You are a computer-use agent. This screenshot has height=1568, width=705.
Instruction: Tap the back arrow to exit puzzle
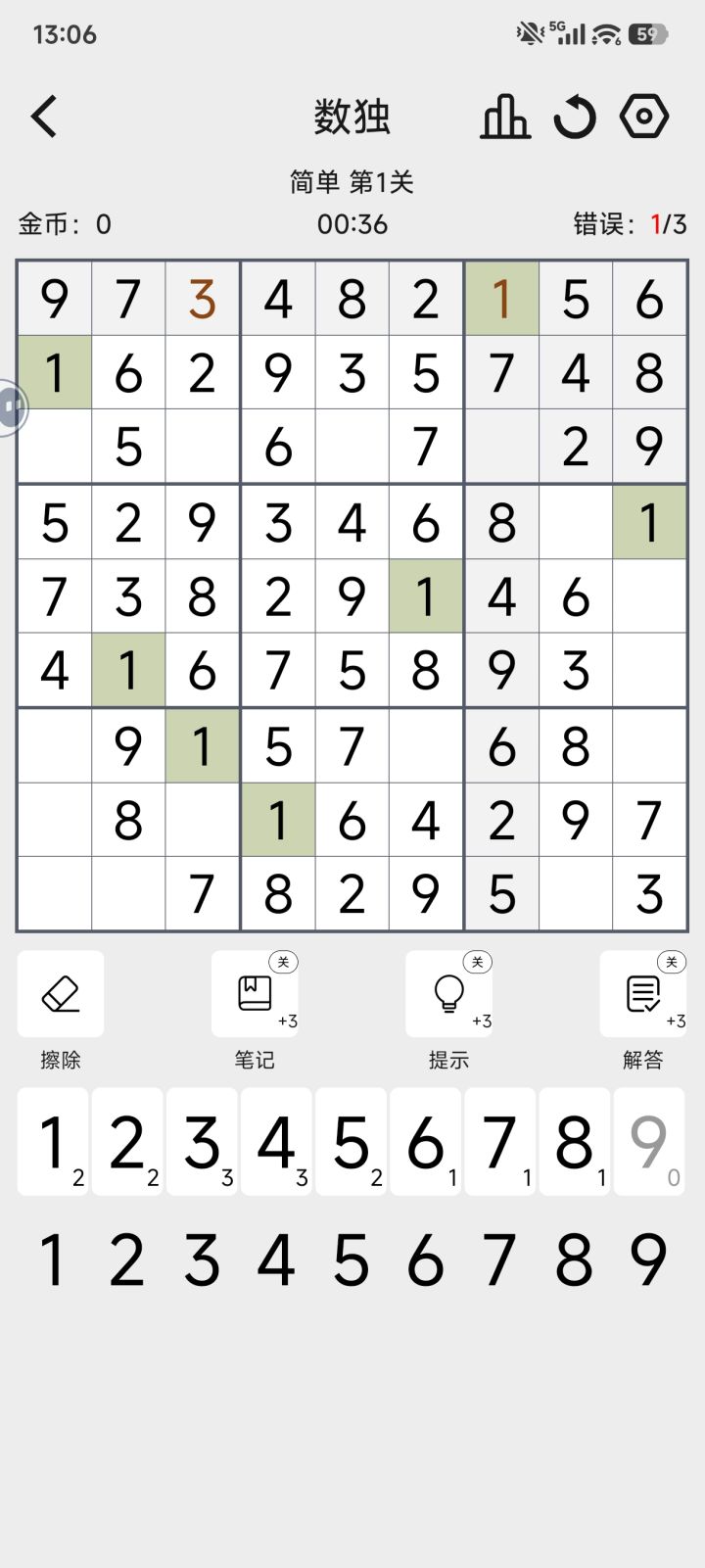point(44,116)
